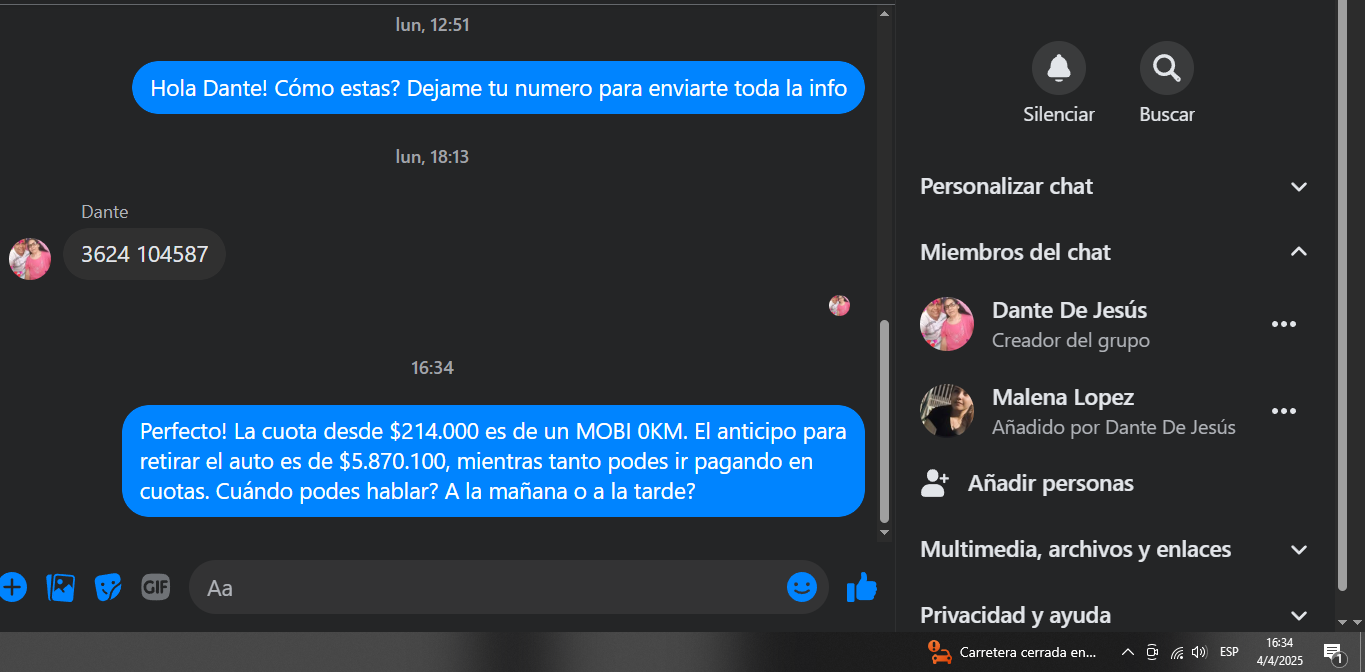Viewport: 1365px width, 672px height.
Task: Focus the Aa message input field
Action: click(x=480, y=587)
